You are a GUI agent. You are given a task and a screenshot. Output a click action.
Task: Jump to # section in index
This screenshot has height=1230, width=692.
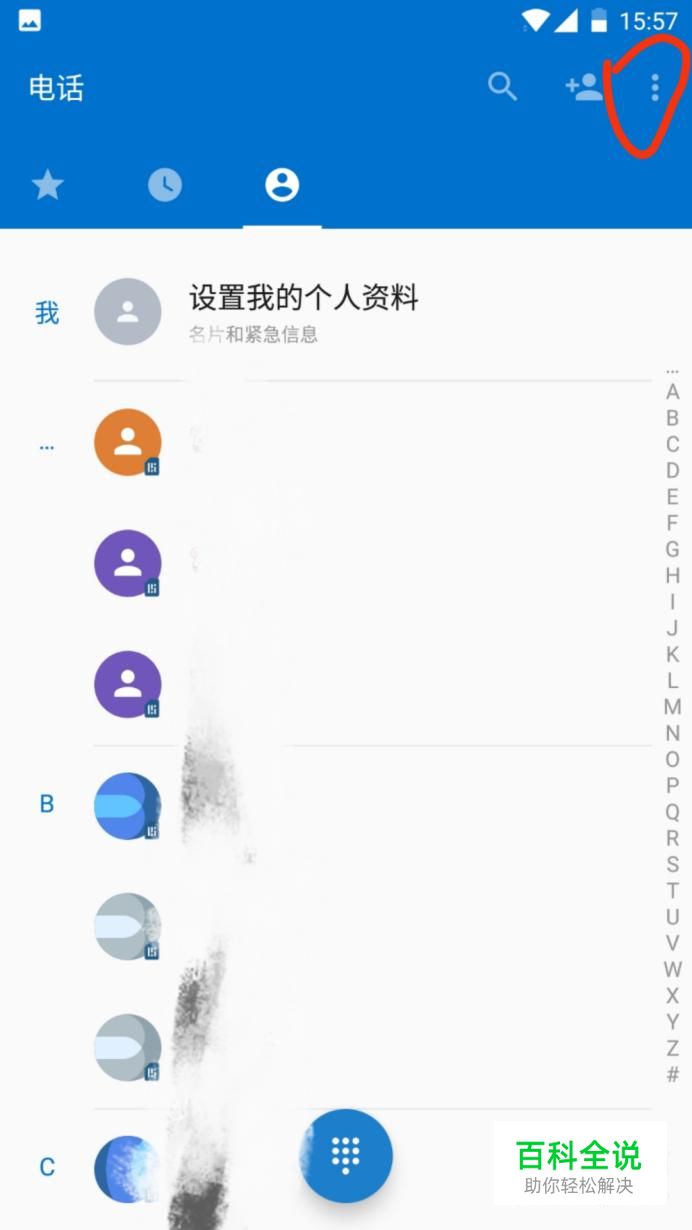pyautogui.click(x=672, y=1075)
